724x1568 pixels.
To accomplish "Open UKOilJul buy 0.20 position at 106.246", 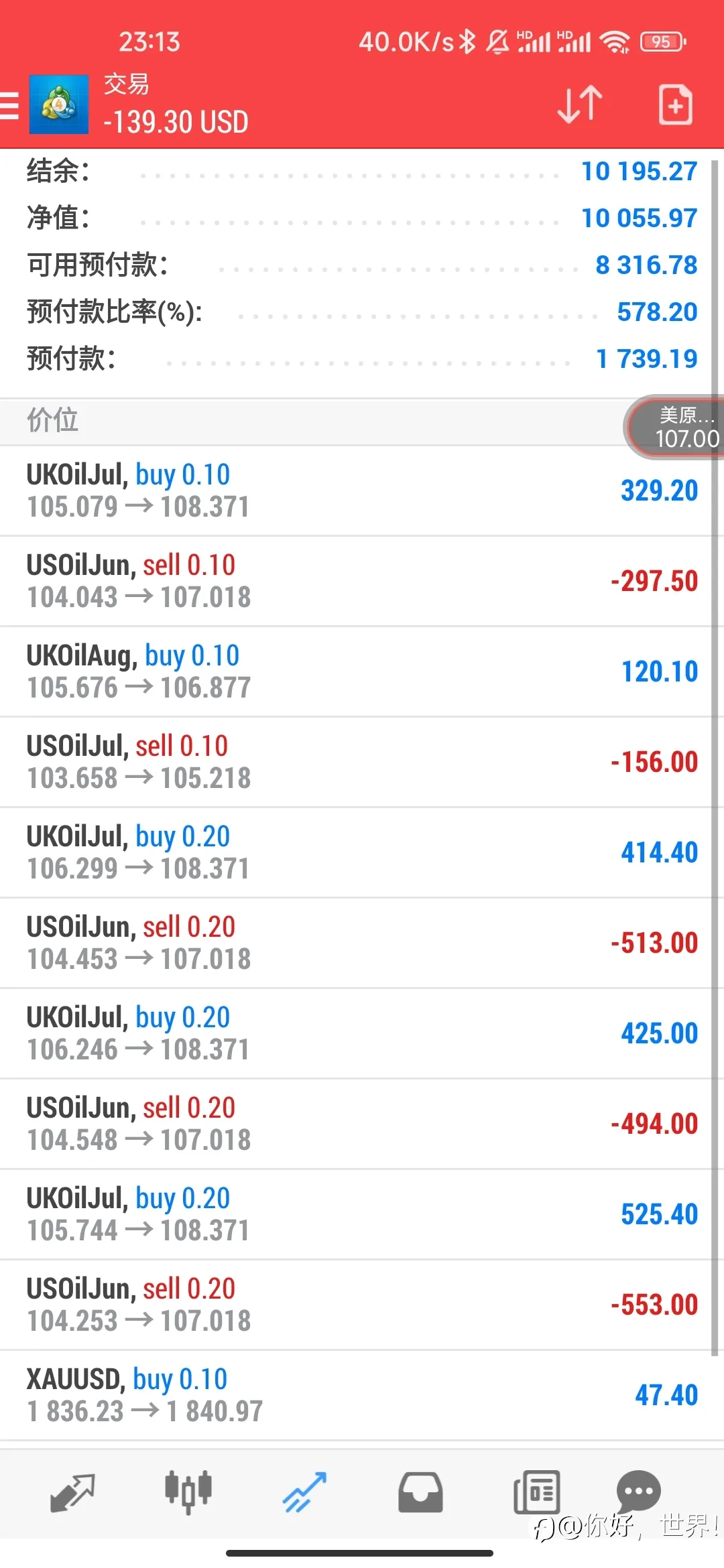I will pos(362,1034).
